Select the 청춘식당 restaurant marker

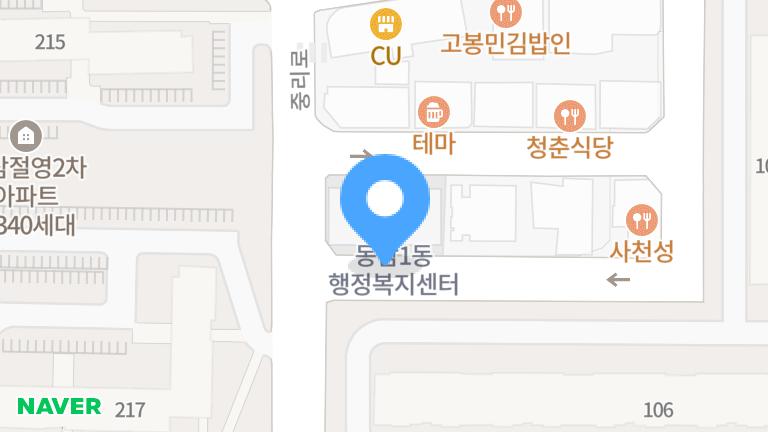coord(569,116)
